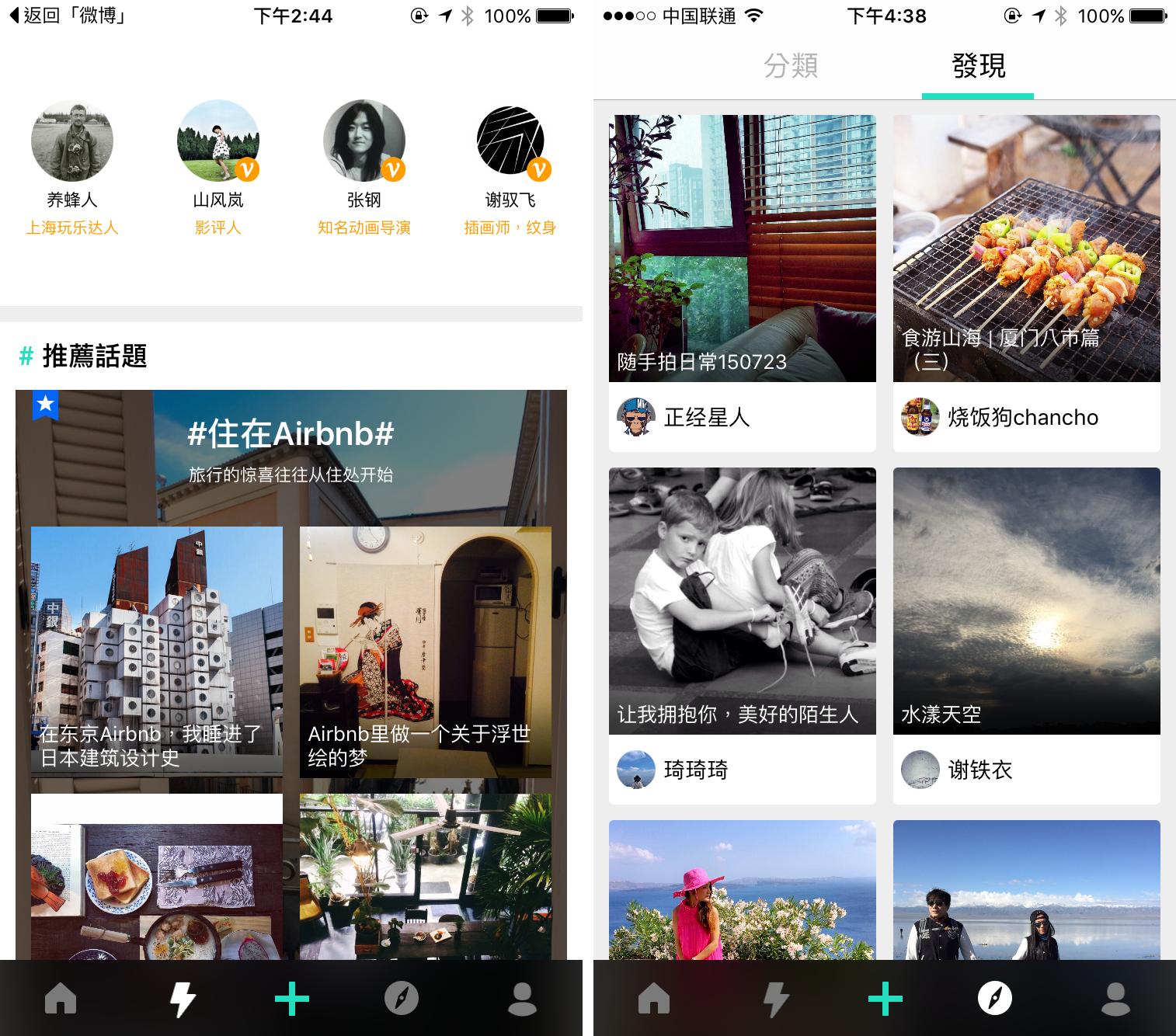Open author 正经星人's profile

pos(684,417)
